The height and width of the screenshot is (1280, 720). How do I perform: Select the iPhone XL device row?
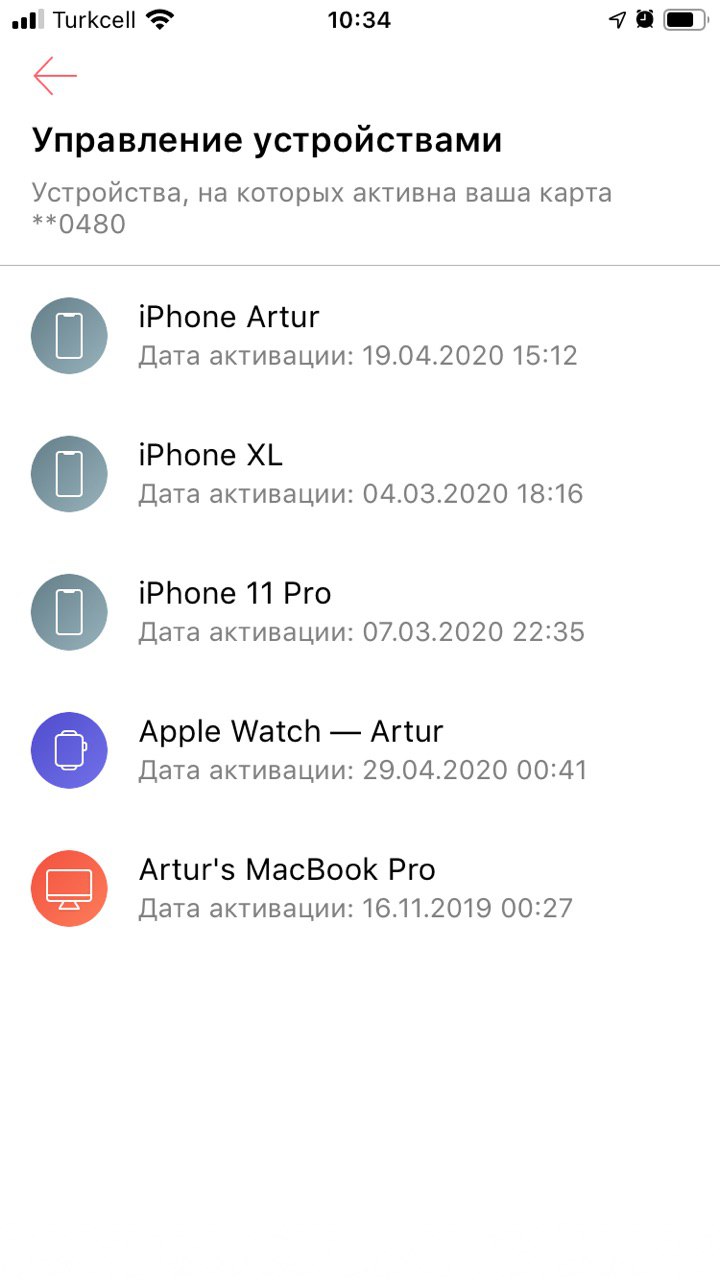click(x=360, y=474)
